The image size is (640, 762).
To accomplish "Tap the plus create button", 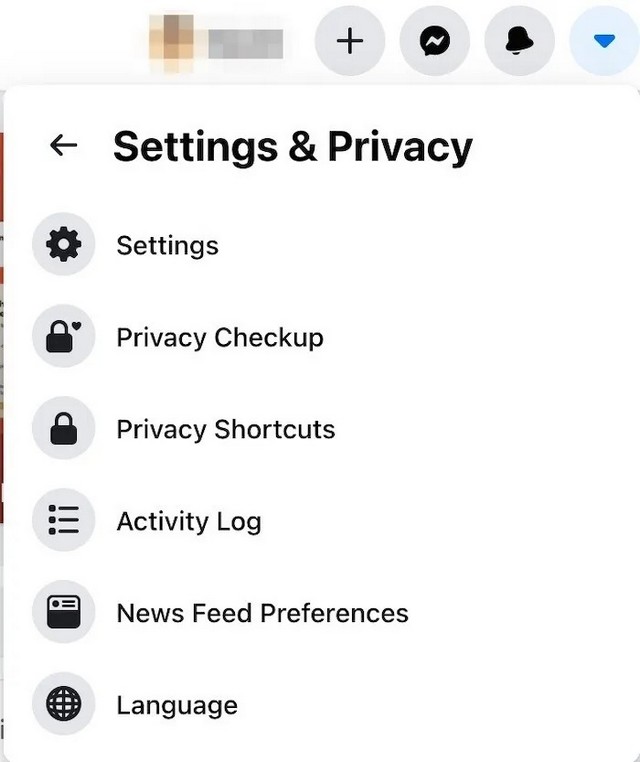I will (349, 41).
